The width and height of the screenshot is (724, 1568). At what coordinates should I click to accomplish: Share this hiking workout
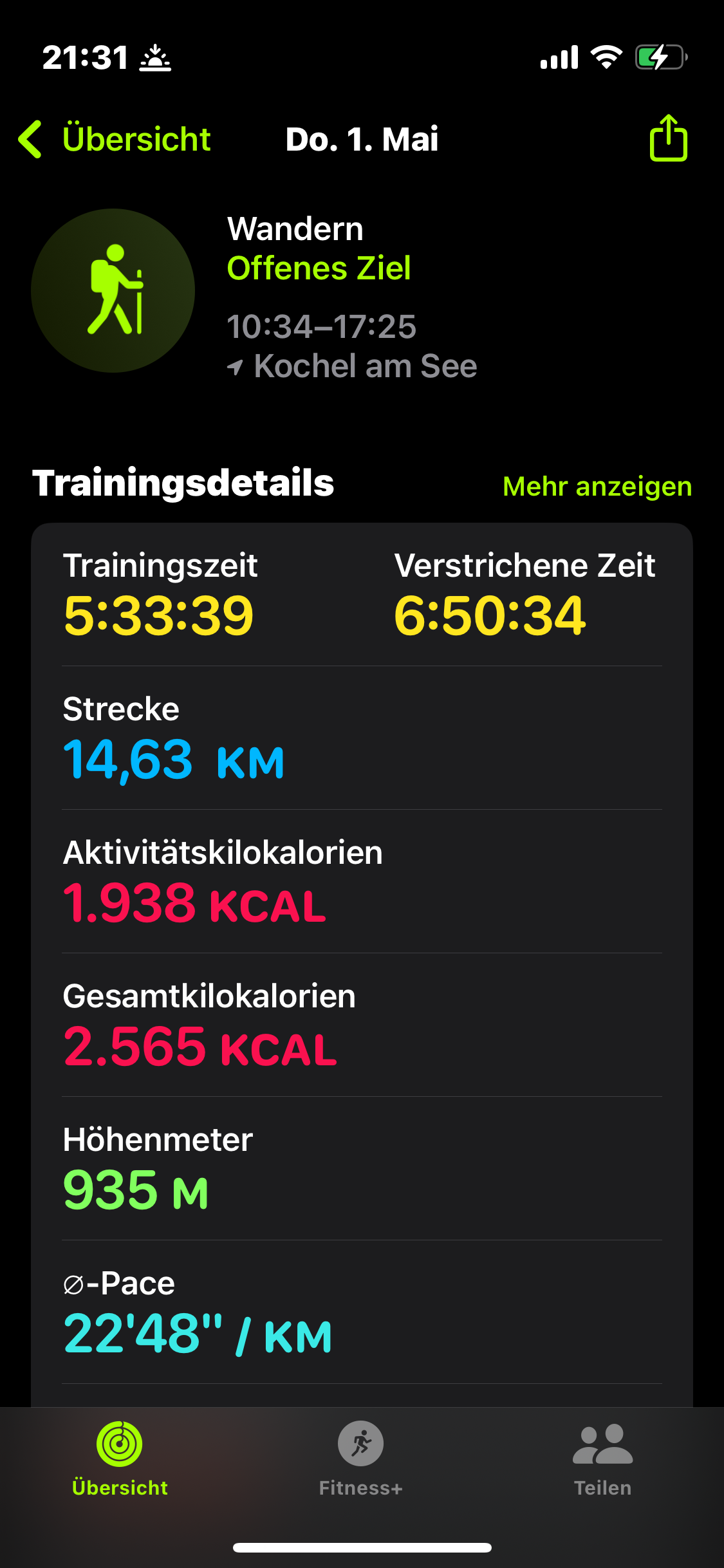(x=668, y=138)
